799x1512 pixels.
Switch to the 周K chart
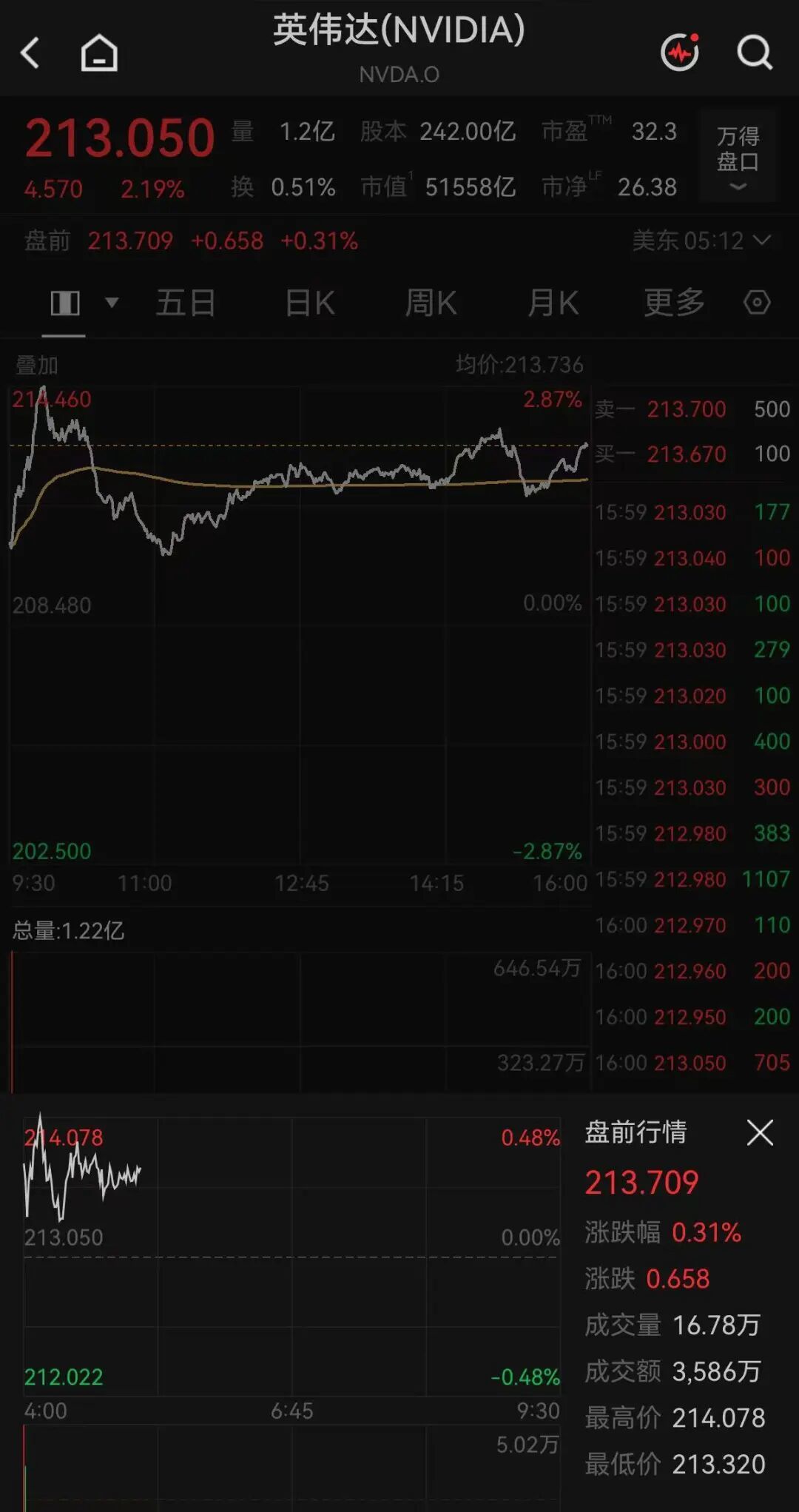[431, 303]
